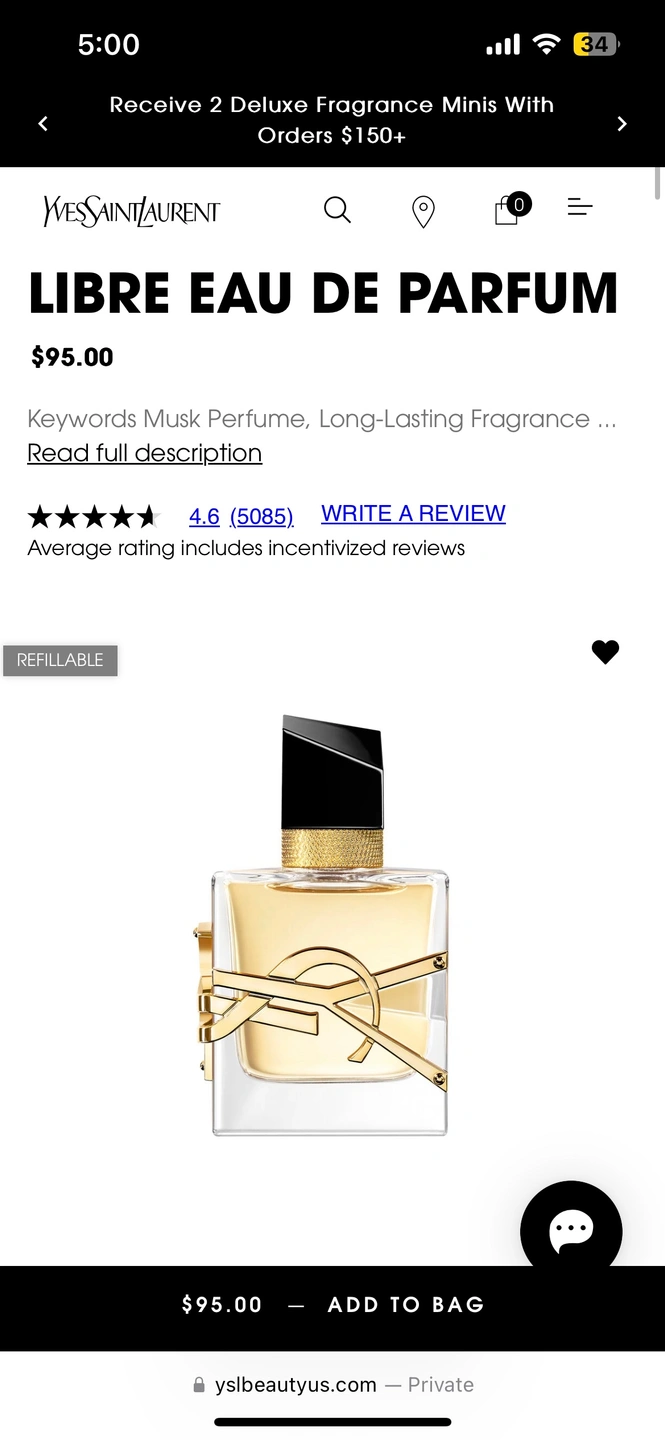Open the site search
The image size is (665, 1440).
click(337, 210)
